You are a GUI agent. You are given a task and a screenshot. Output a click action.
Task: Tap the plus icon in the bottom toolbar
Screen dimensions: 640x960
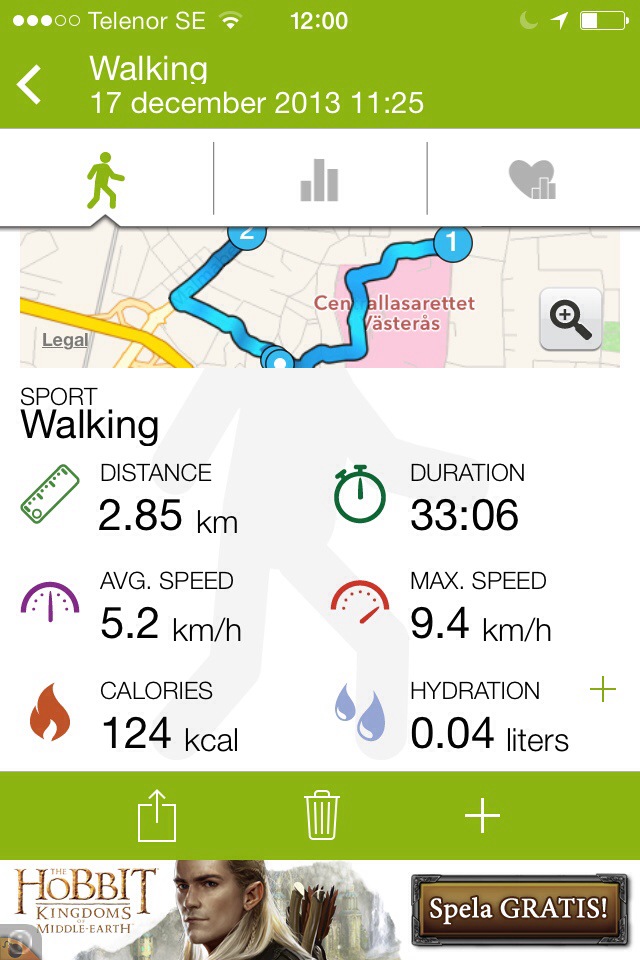(482, 816)
